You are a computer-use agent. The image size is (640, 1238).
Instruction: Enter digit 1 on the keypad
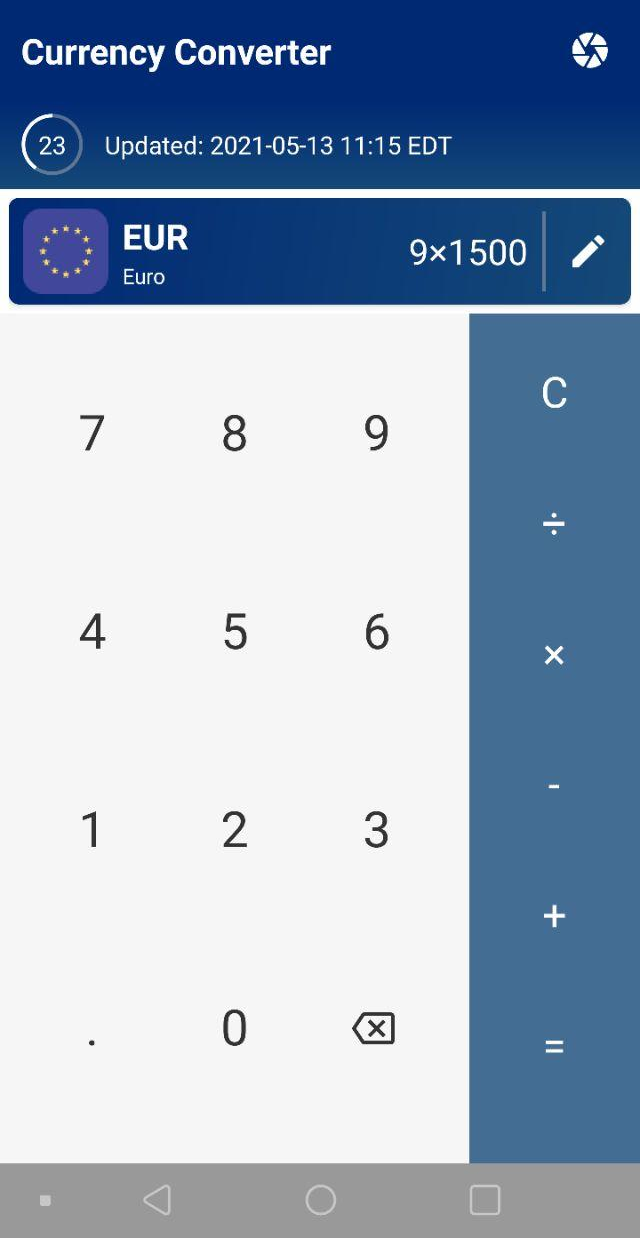coord(92,830)
